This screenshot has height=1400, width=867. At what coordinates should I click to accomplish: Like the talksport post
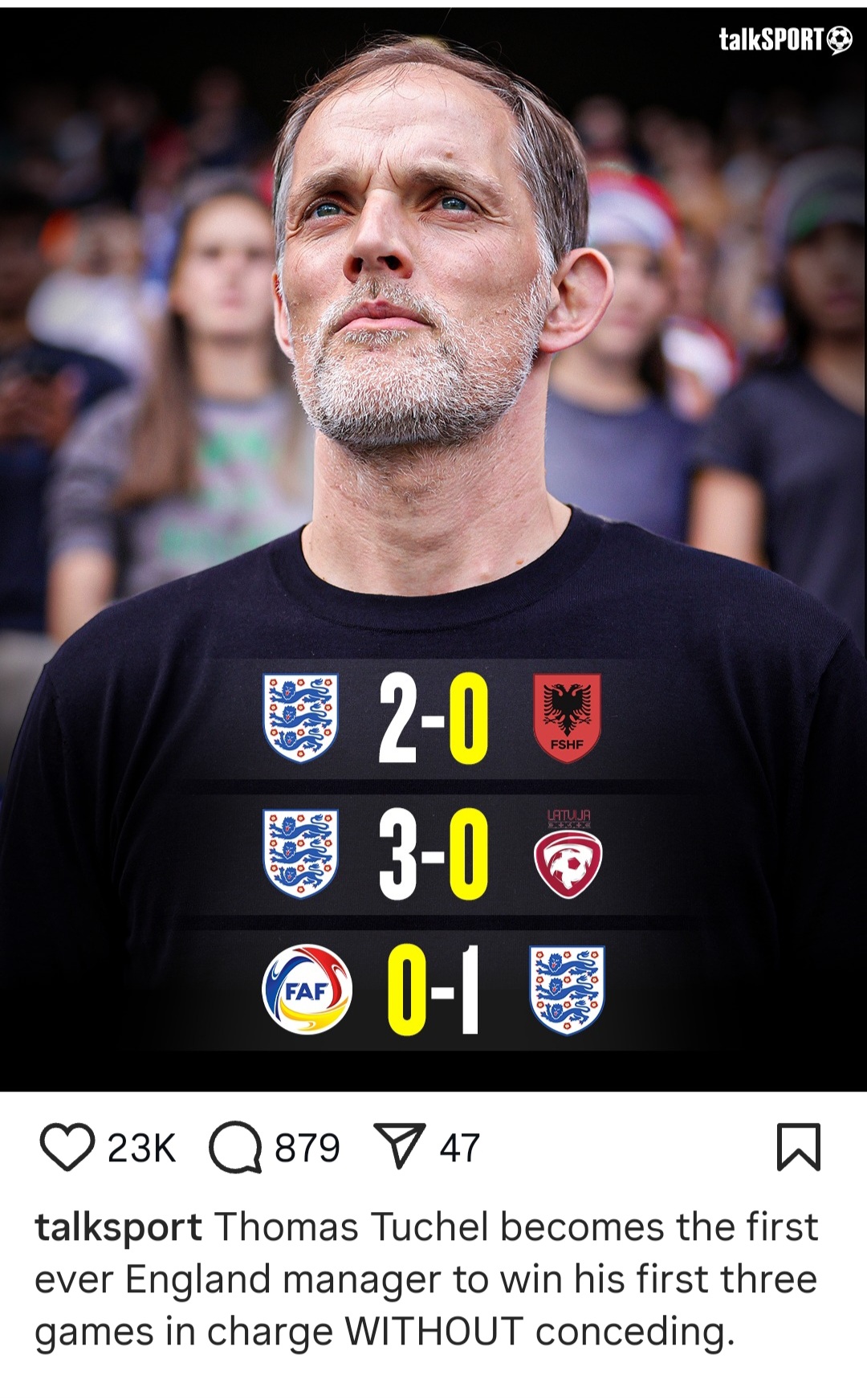[67, 1147]
